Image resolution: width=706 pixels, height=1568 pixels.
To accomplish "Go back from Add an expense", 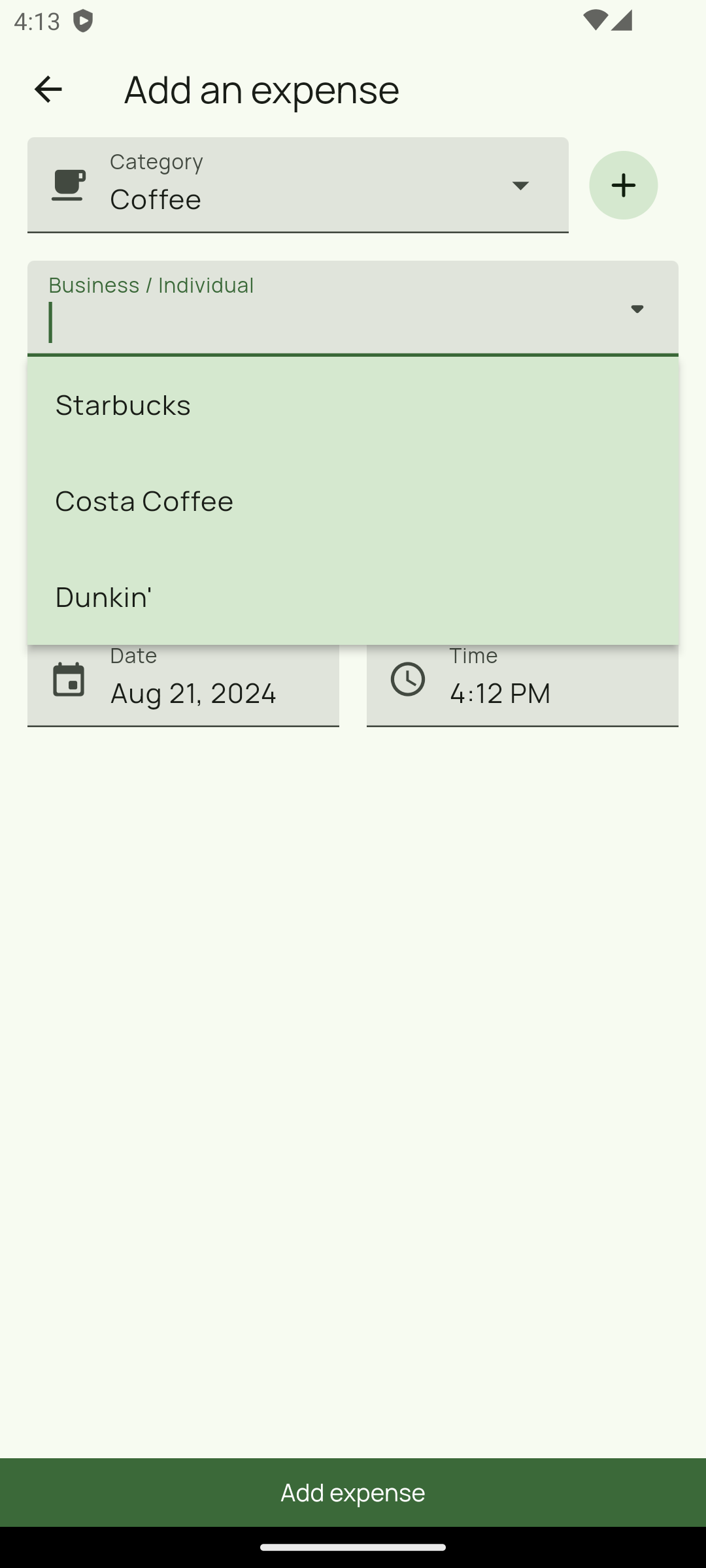I will tap(48, 89).
